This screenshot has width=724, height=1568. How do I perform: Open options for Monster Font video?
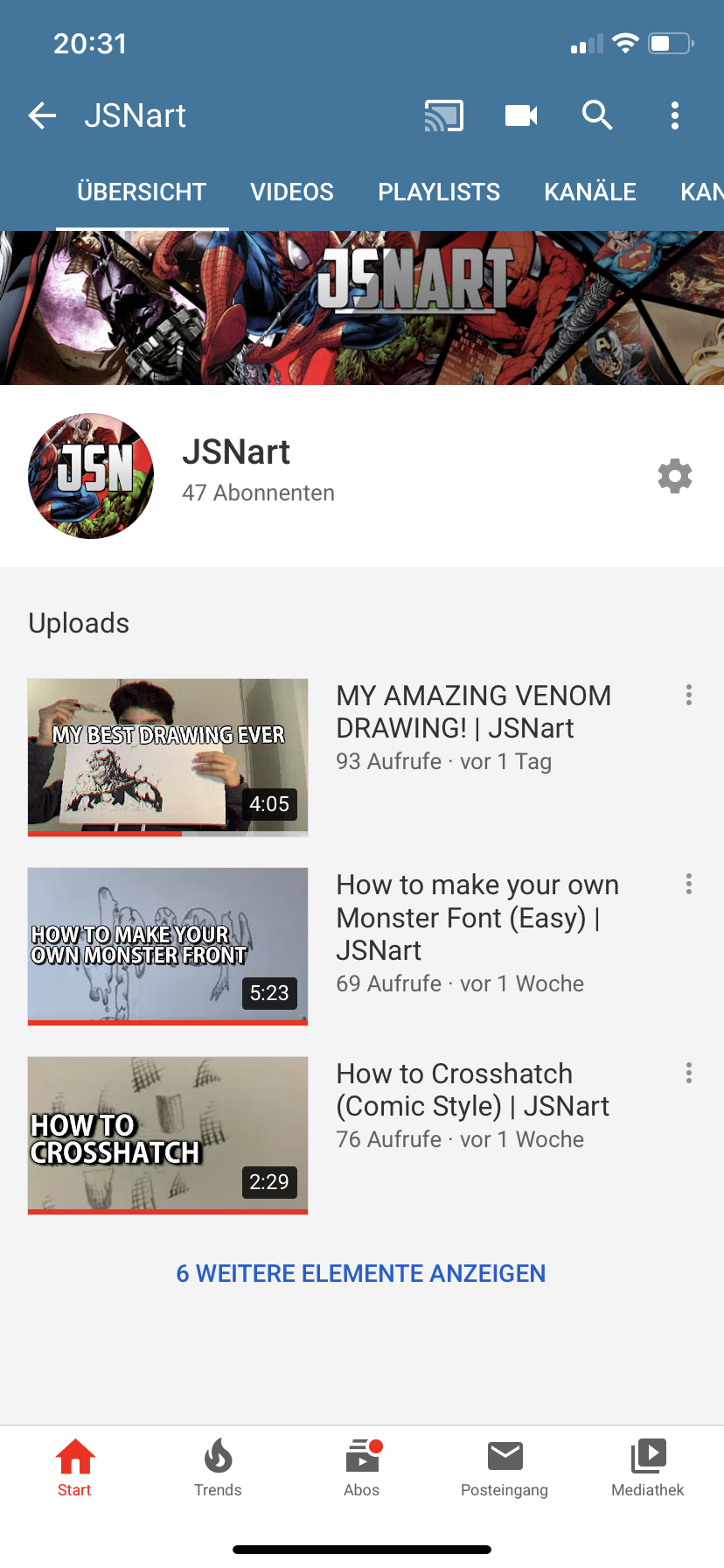[689, 884]
